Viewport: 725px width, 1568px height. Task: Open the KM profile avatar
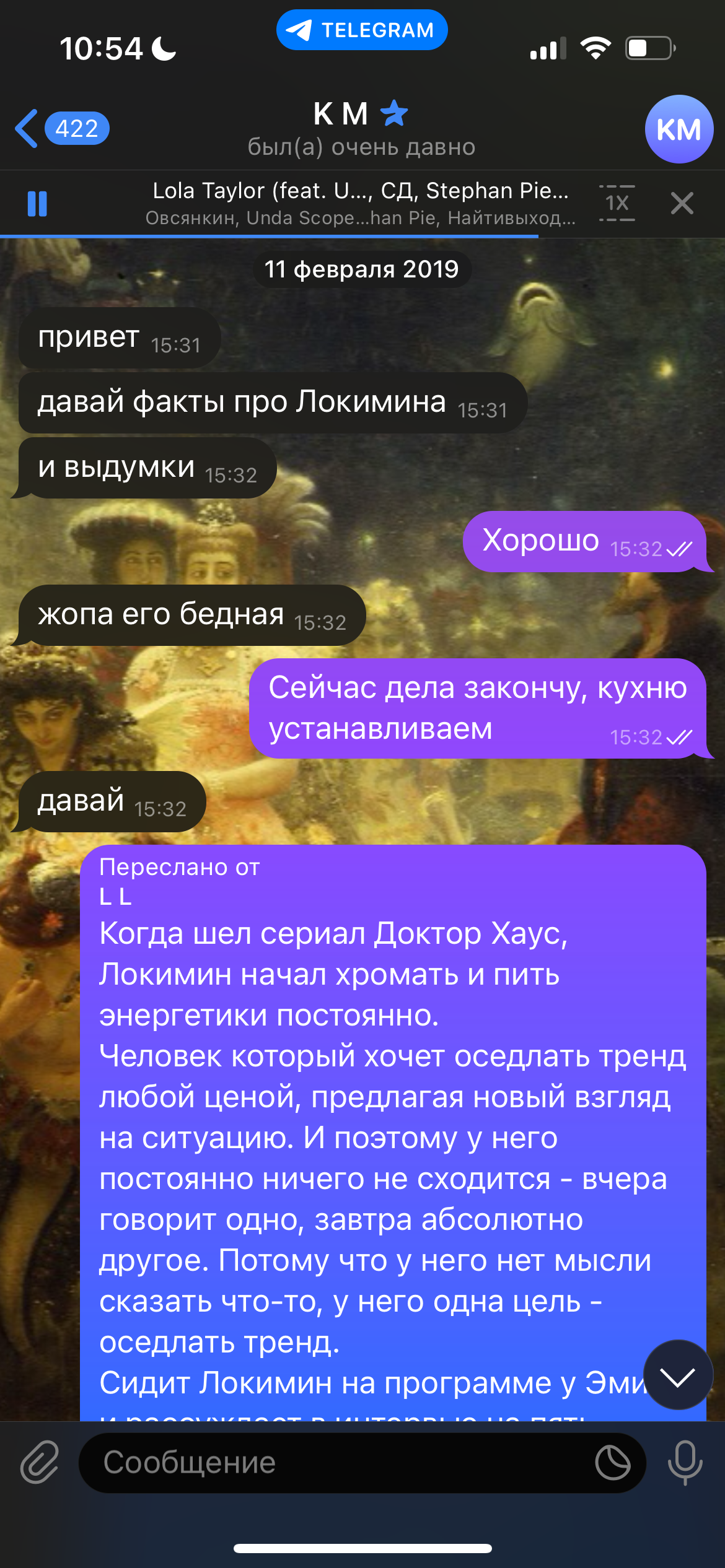pyautogui.click(x=679, y=129)
